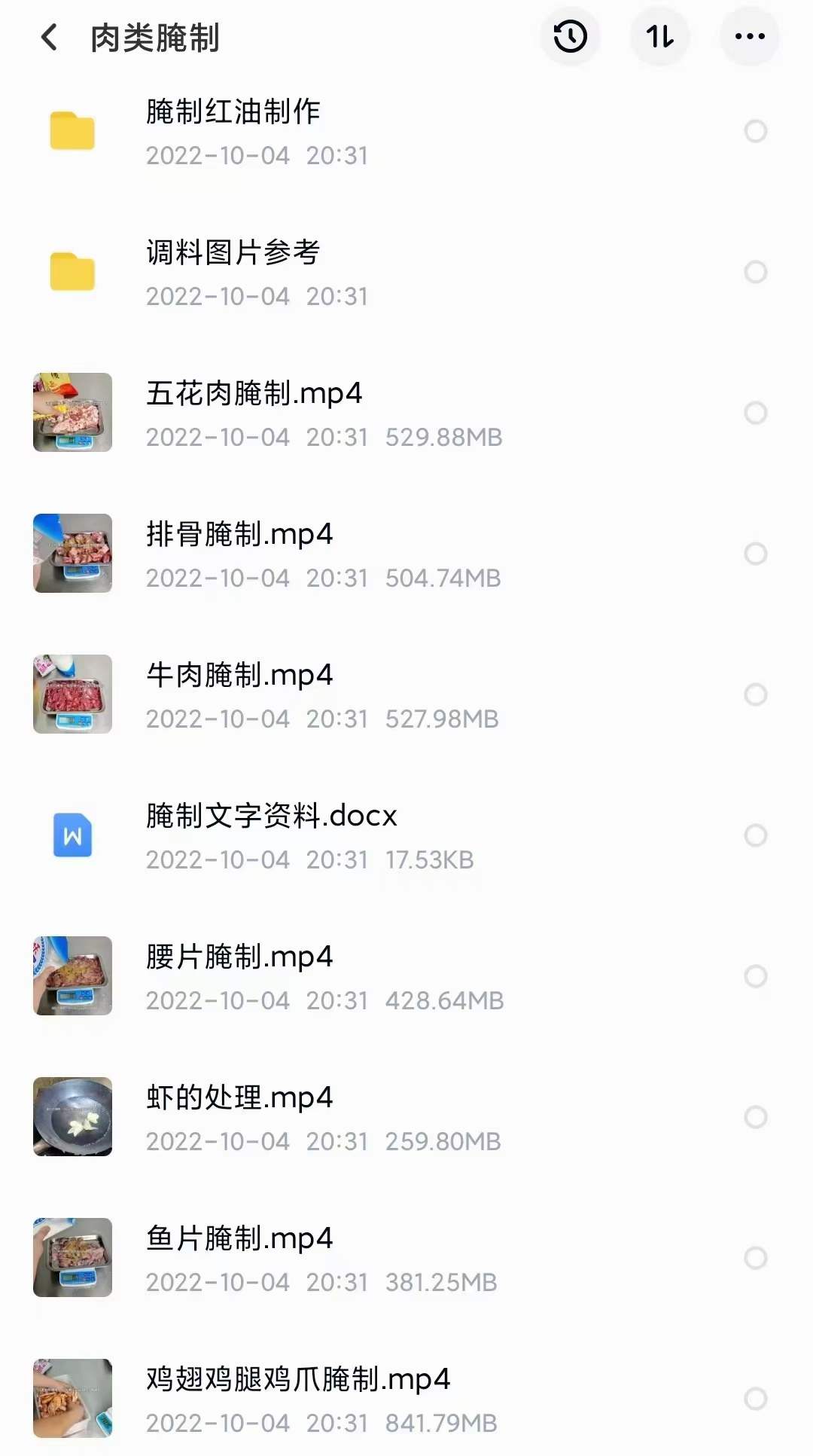Tap the thumbnail of 腰片腌制.mp4
813x1456 pixels.
[x=72, y=976]
